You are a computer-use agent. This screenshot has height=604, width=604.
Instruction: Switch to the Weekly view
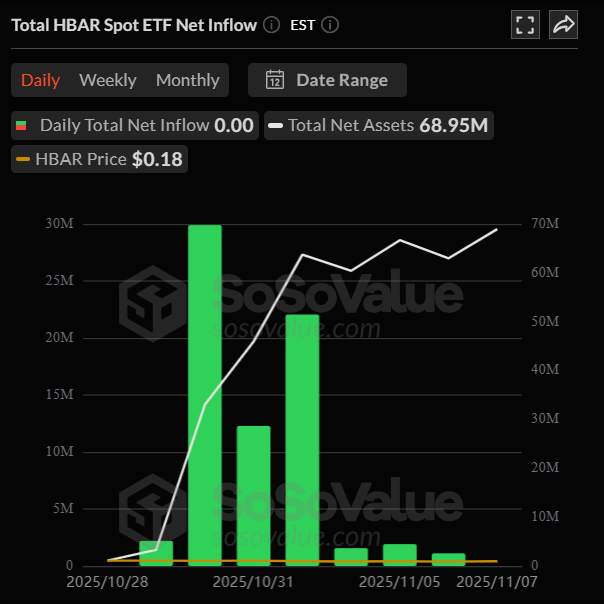tap(108, 80)
